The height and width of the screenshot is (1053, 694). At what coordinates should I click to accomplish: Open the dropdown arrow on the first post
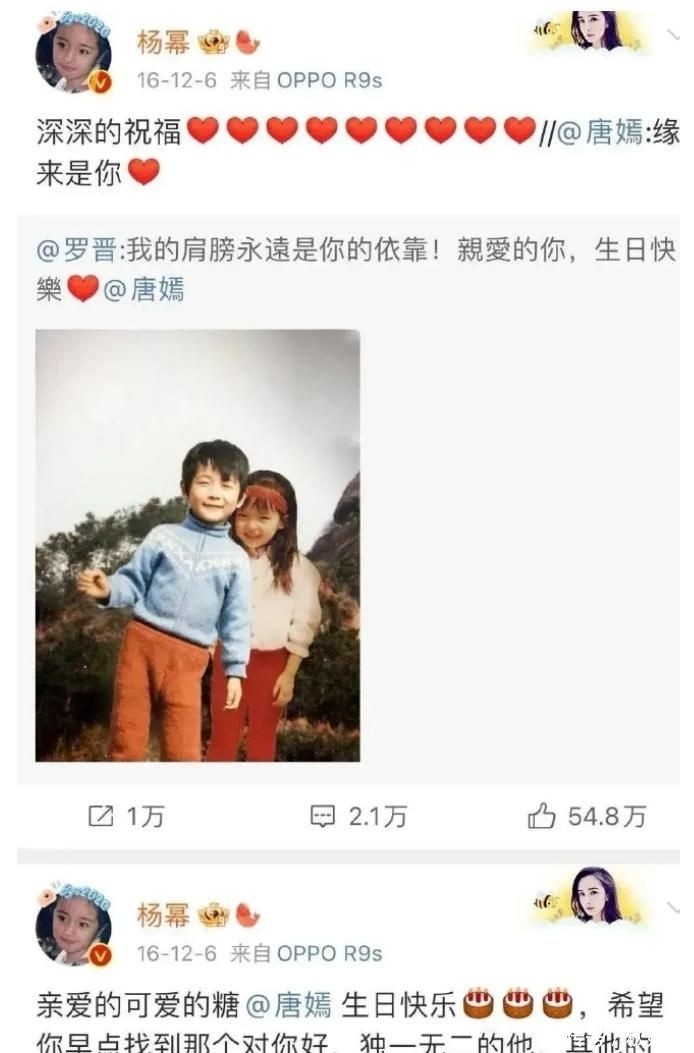(x=673, y=34)
